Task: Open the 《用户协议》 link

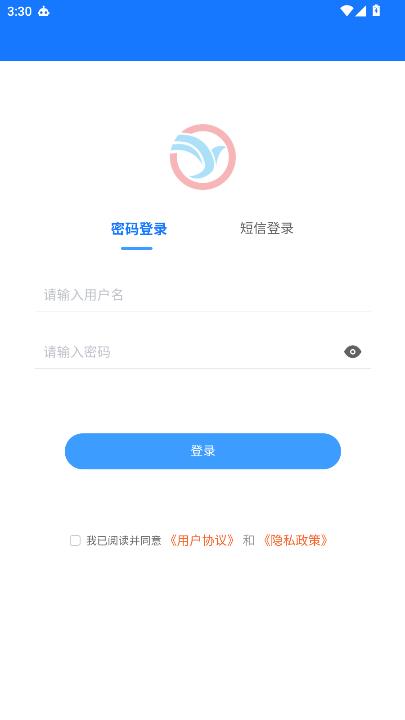Action: [202, 540]
